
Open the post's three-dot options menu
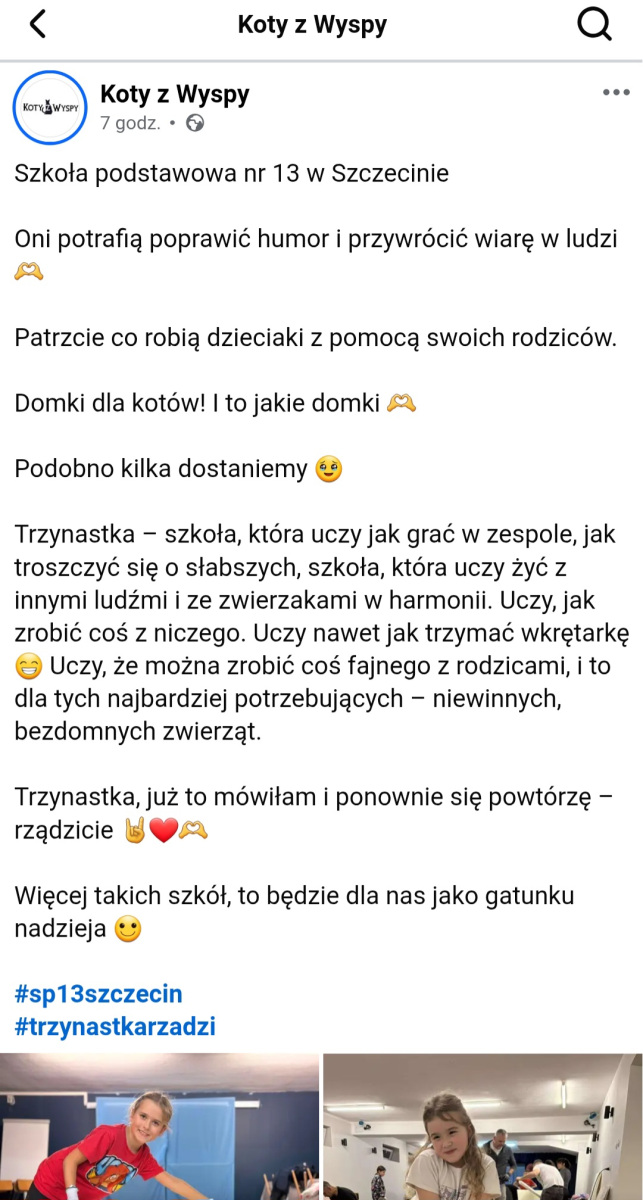click(x=615, y=93)
